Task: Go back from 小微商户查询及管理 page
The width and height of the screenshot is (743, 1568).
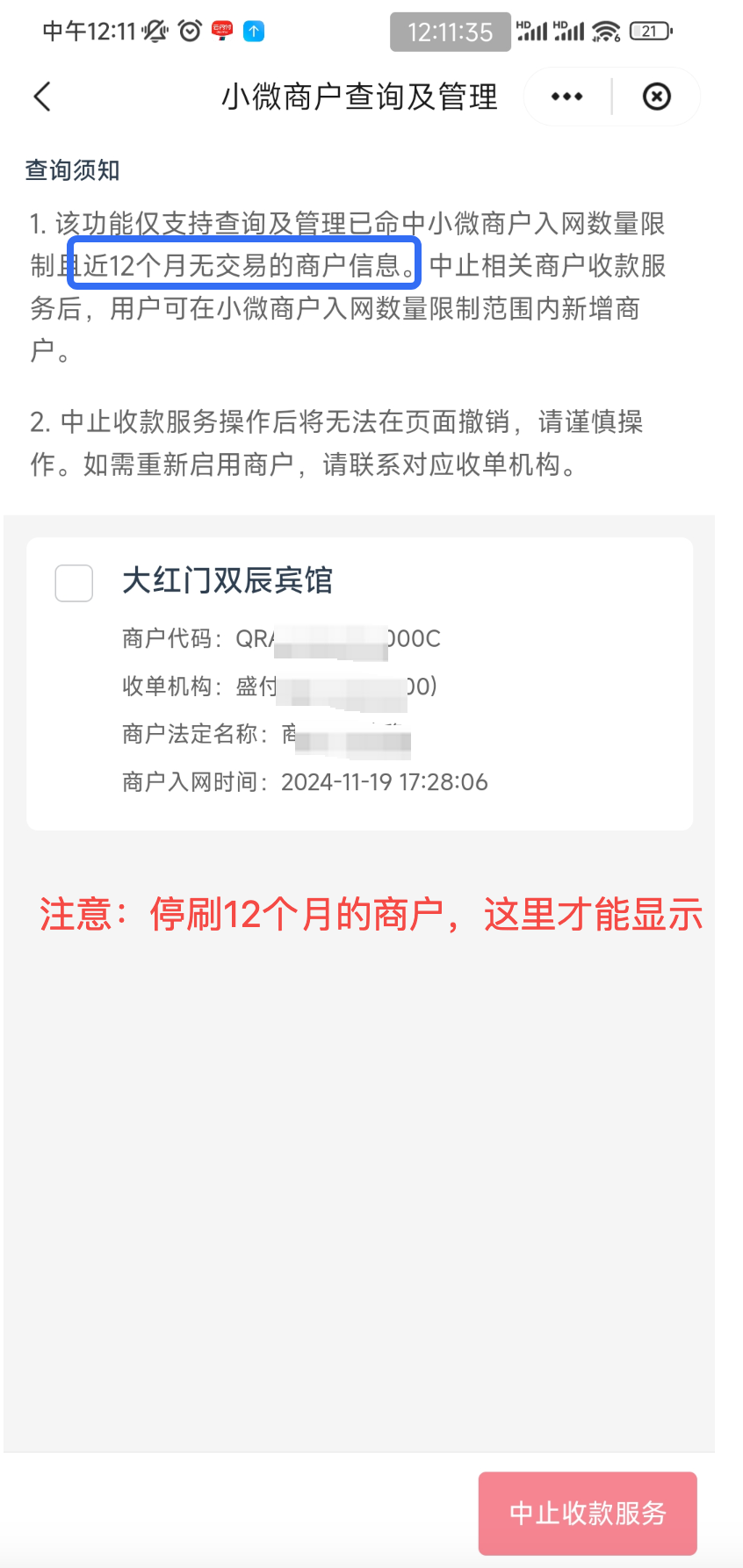Action: tap(42, 97)
